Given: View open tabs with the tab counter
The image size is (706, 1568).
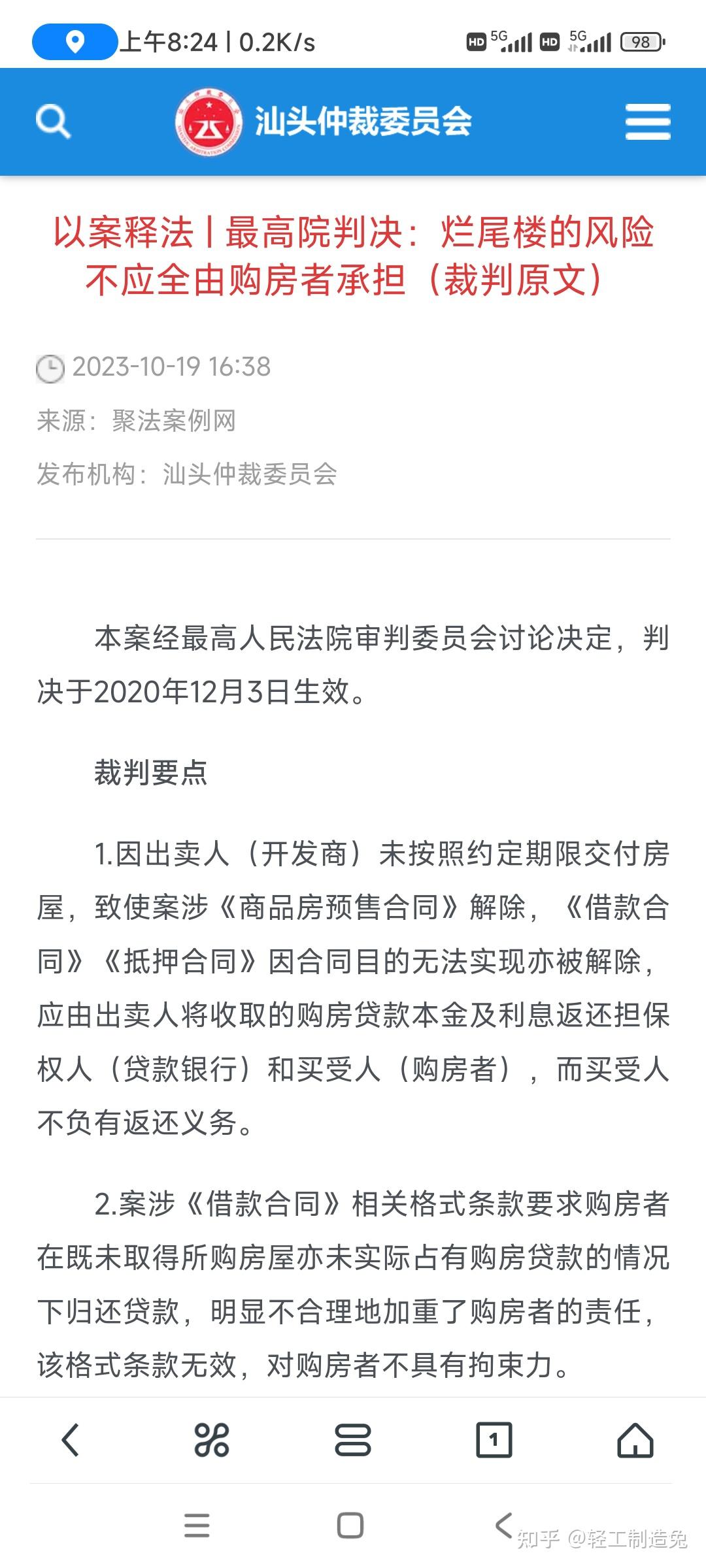Looking at the screenshot, I should (494, 1440).
